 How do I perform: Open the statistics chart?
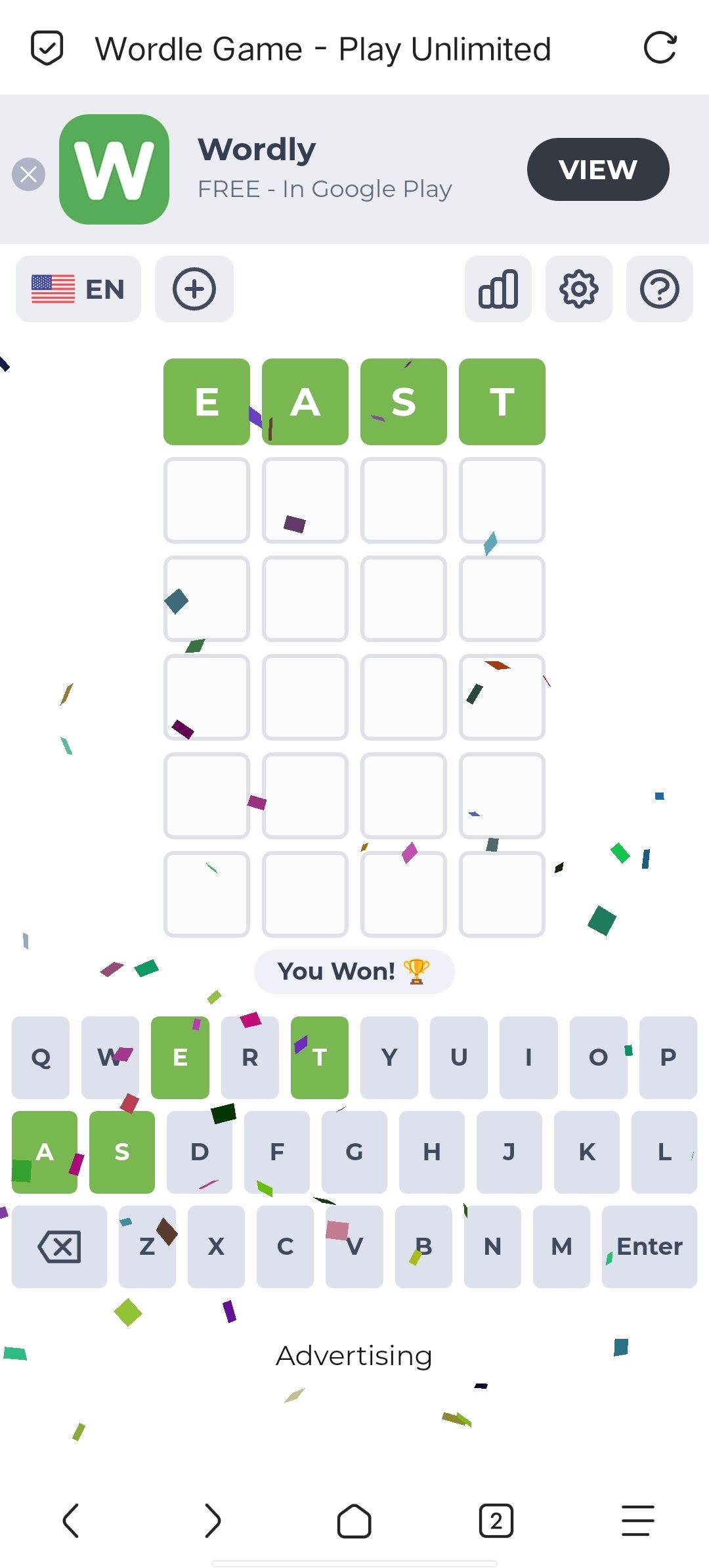pyautogui.click(x=498, y=289)
